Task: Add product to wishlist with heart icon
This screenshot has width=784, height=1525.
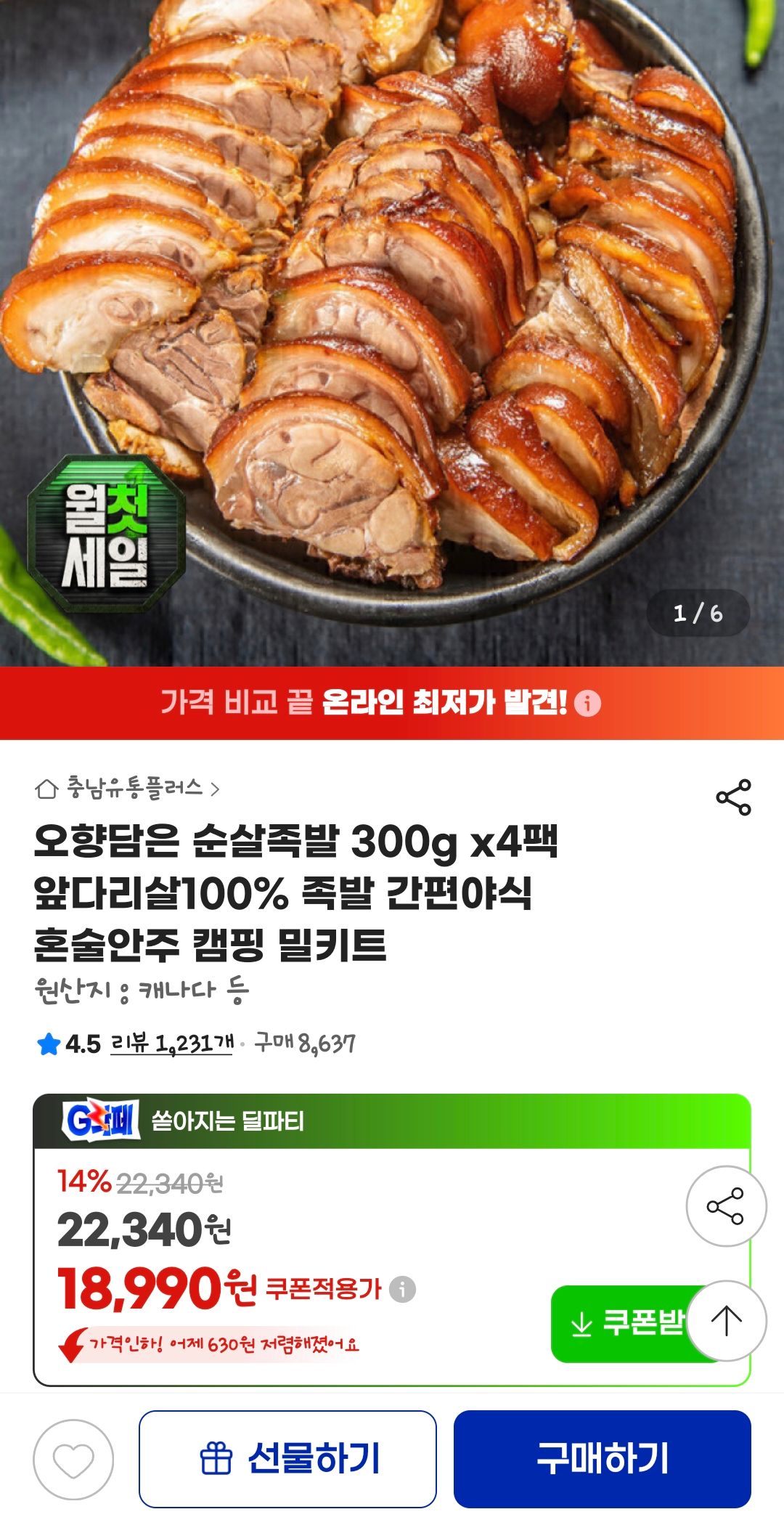Action: tap(73, 1460)
